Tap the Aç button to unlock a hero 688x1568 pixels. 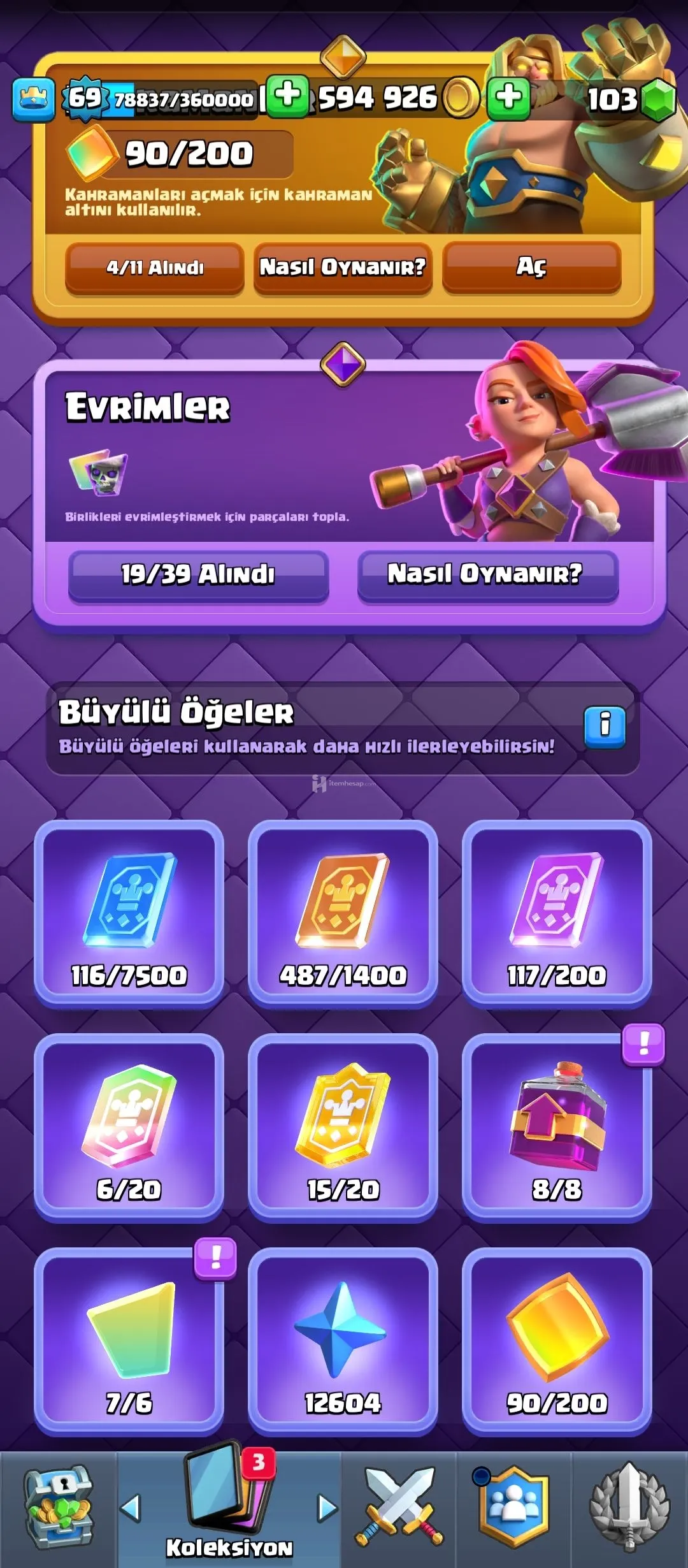click(x=531, y=267)
